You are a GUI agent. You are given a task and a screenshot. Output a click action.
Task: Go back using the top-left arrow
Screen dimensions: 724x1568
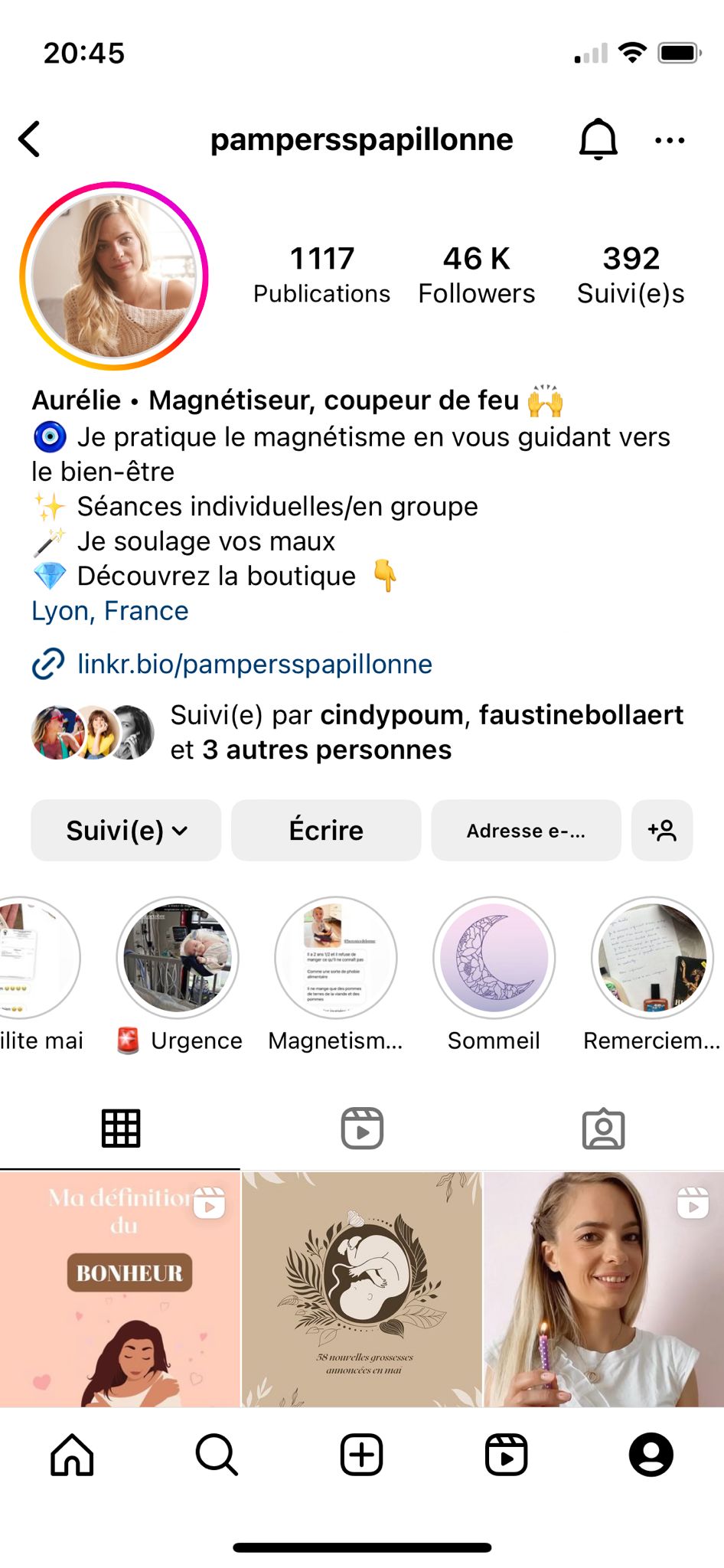(29, 139)
